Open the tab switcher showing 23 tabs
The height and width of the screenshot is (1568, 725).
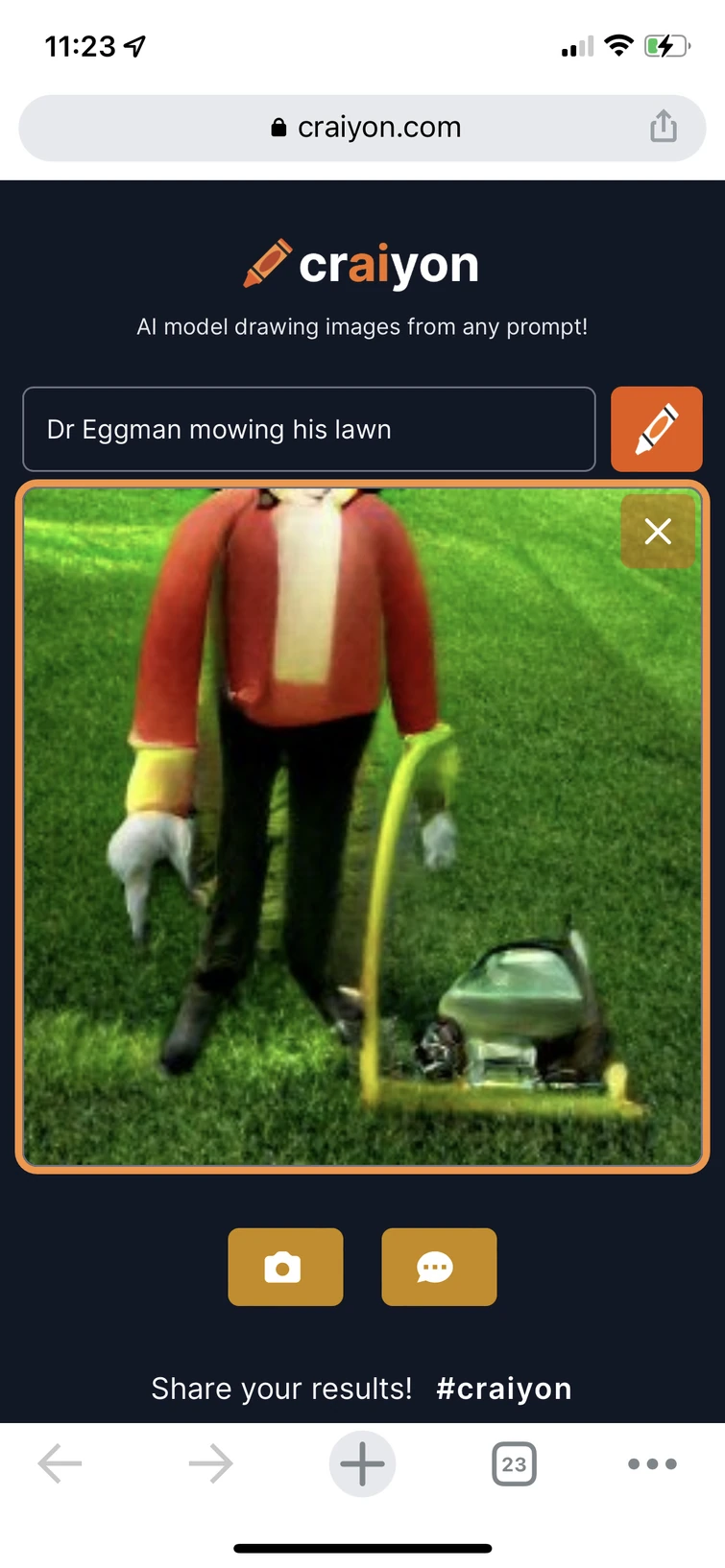[514, 1463]
